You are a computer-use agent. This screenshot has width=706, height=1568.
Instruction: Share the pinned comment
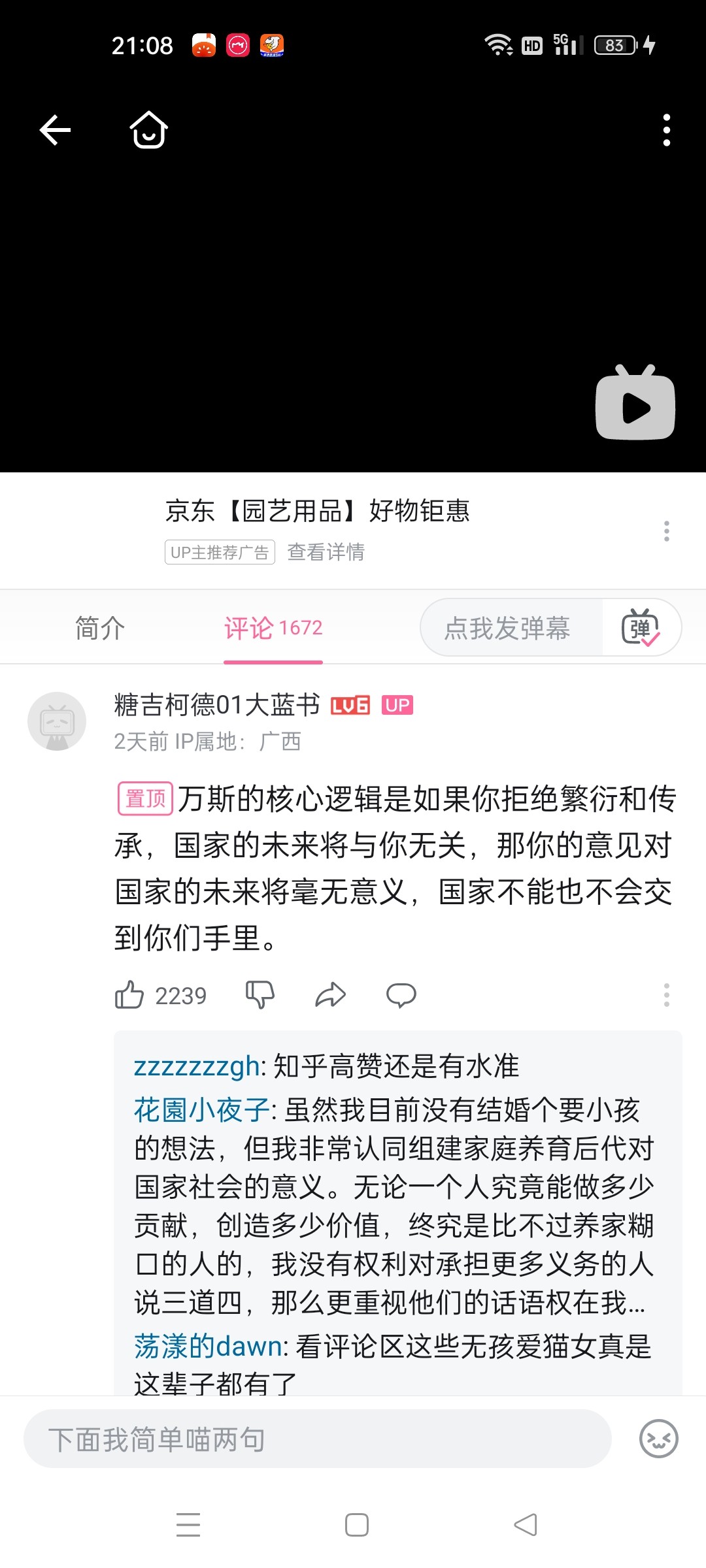coord(330,995)
